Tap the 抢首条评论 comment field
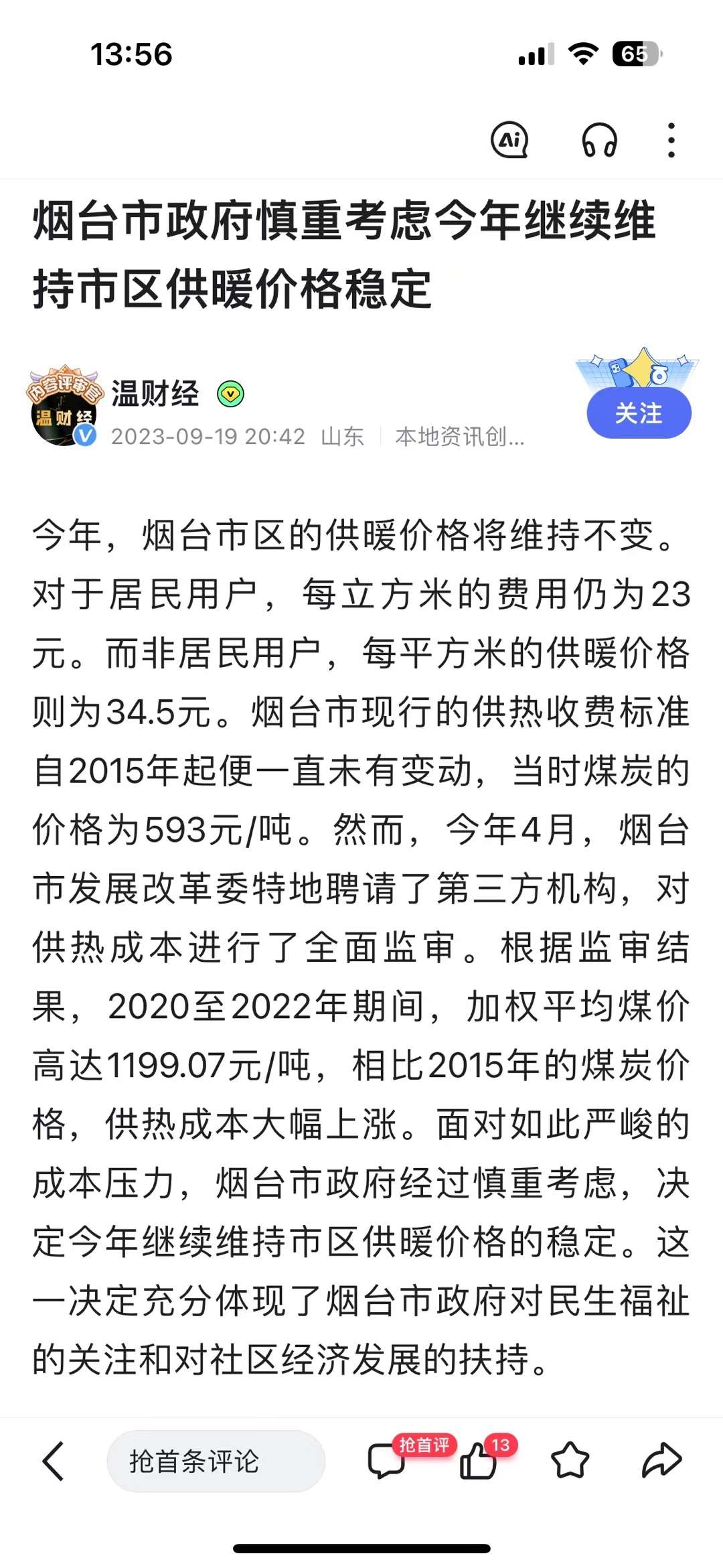723x1568 pixels. coord(216,1461)
